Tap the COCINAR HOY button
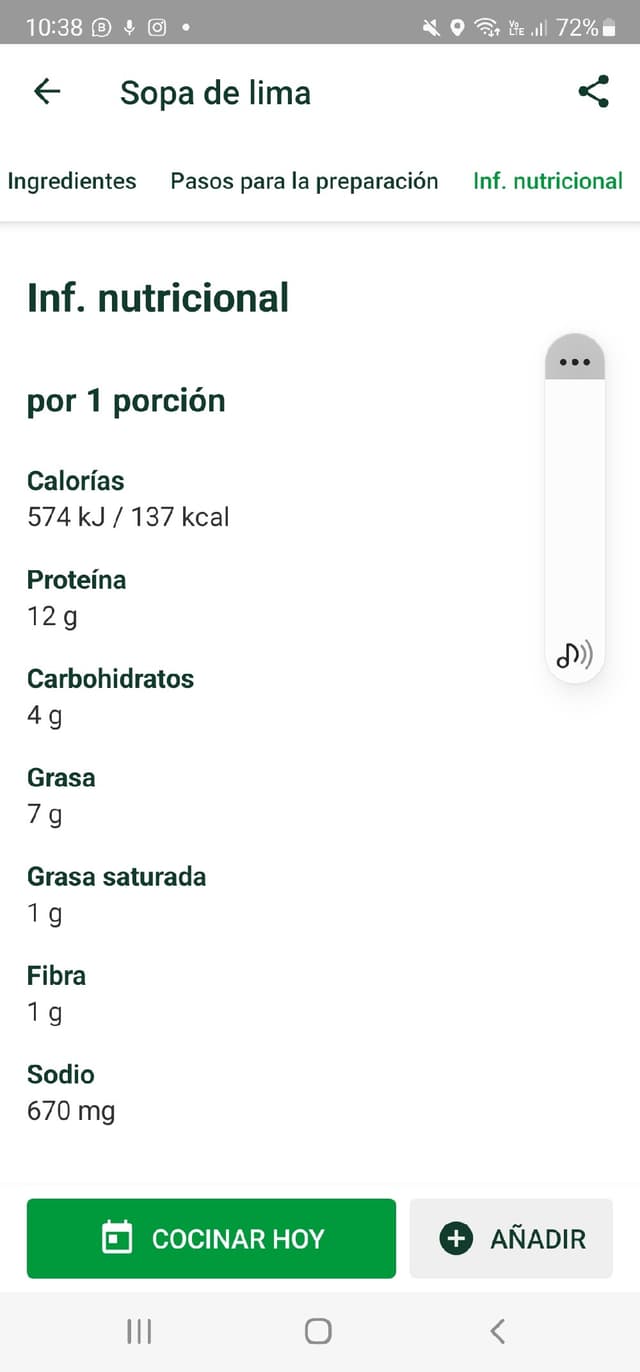 tap(211, 1238)
